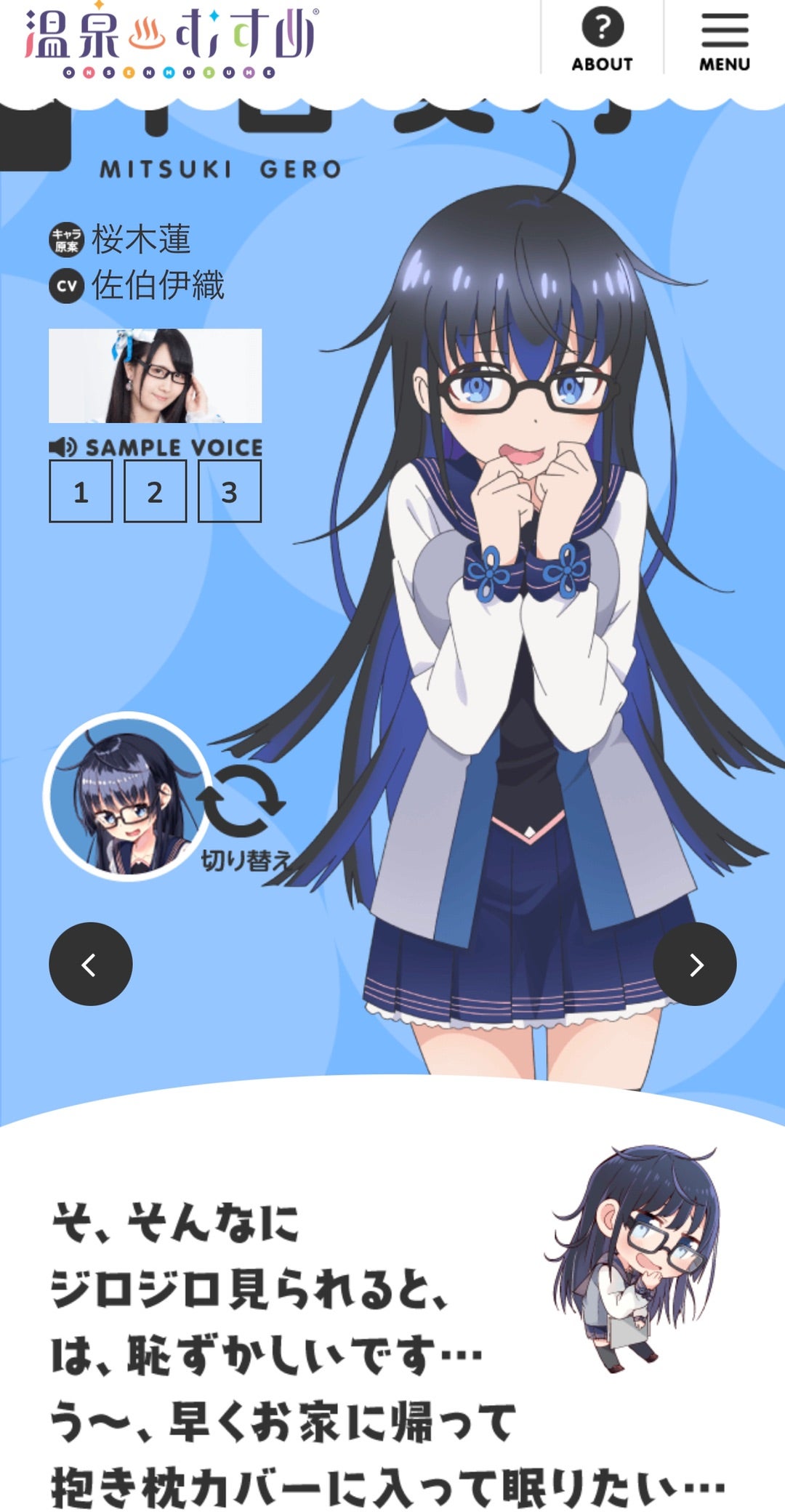
Task: Go to the Onsen Musume home via the logo
Action: tap(171, 41)
